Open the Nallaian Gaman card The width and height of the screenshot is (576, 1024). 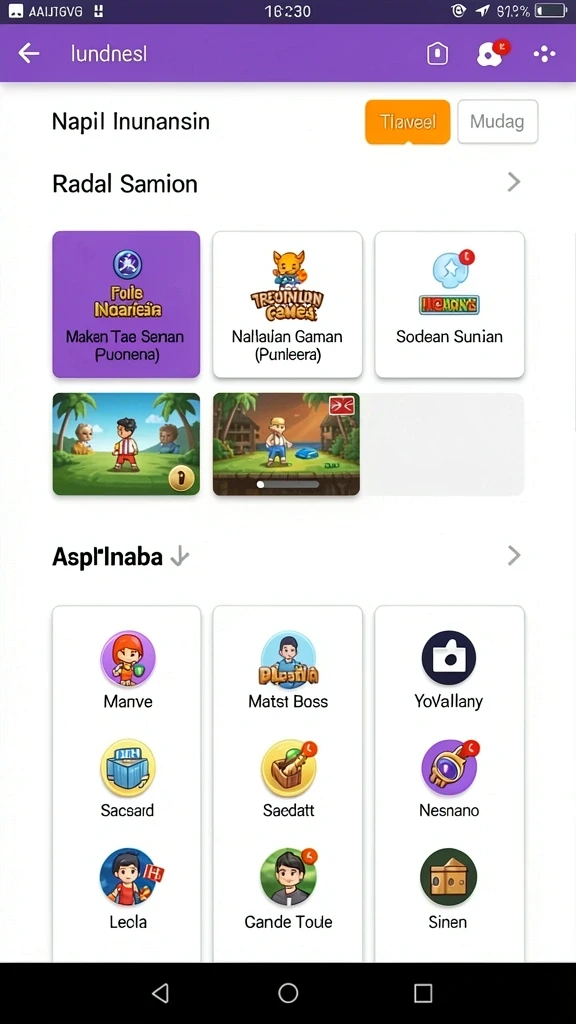coord(287,304)
